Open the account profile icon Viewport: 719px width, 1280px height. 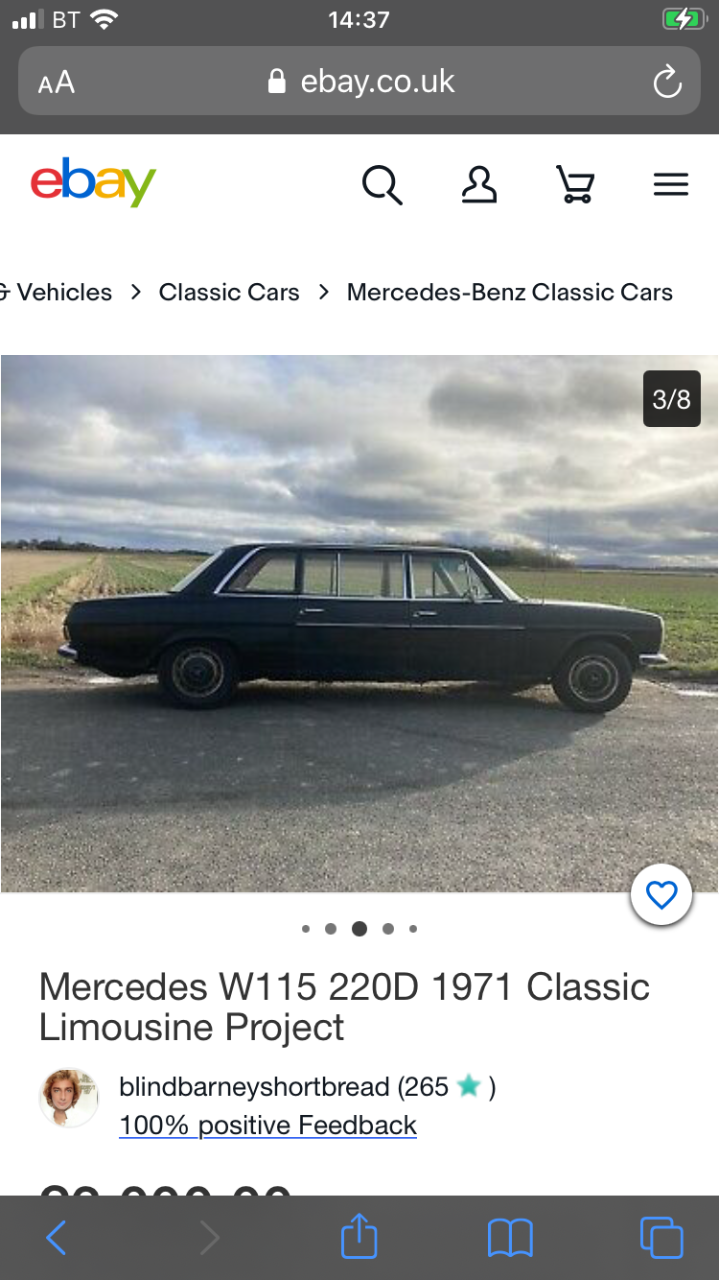point(479,185)
